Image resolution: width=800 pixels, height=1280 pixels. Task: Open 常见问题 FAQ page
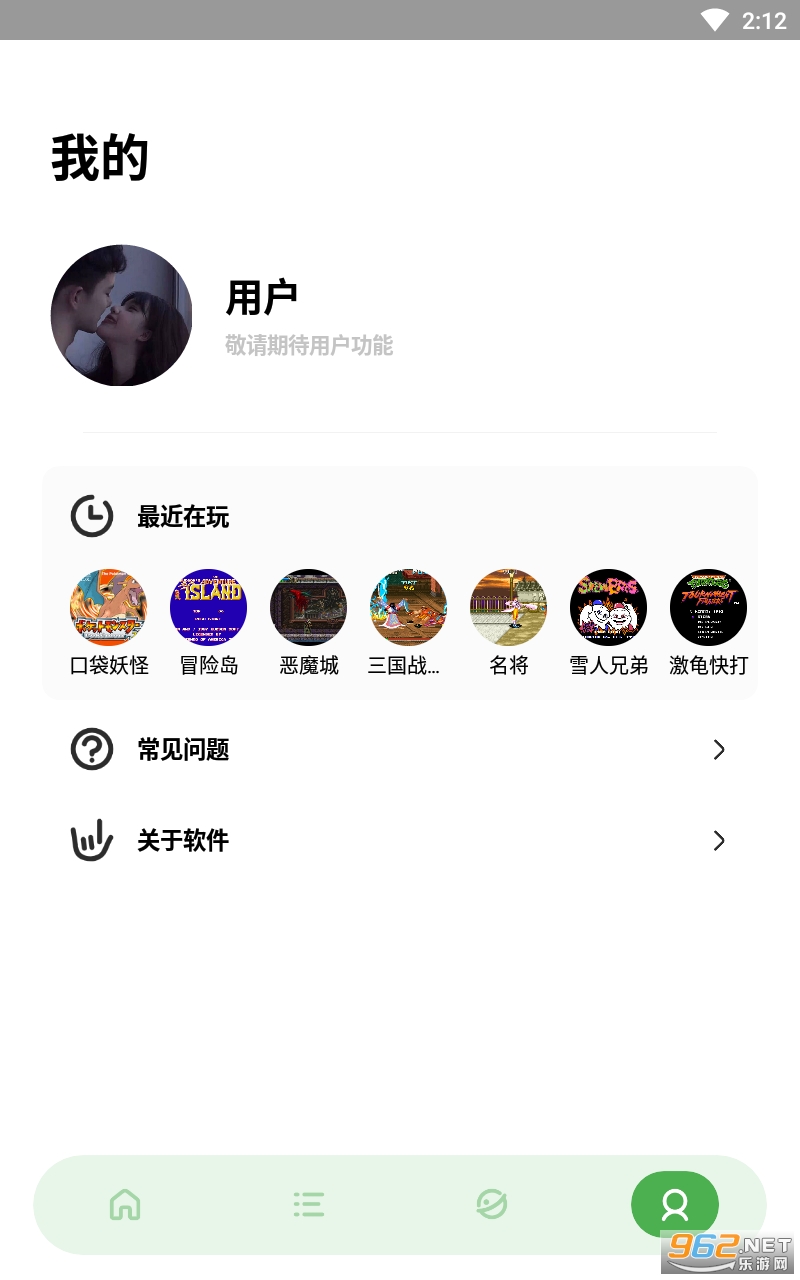400,749
